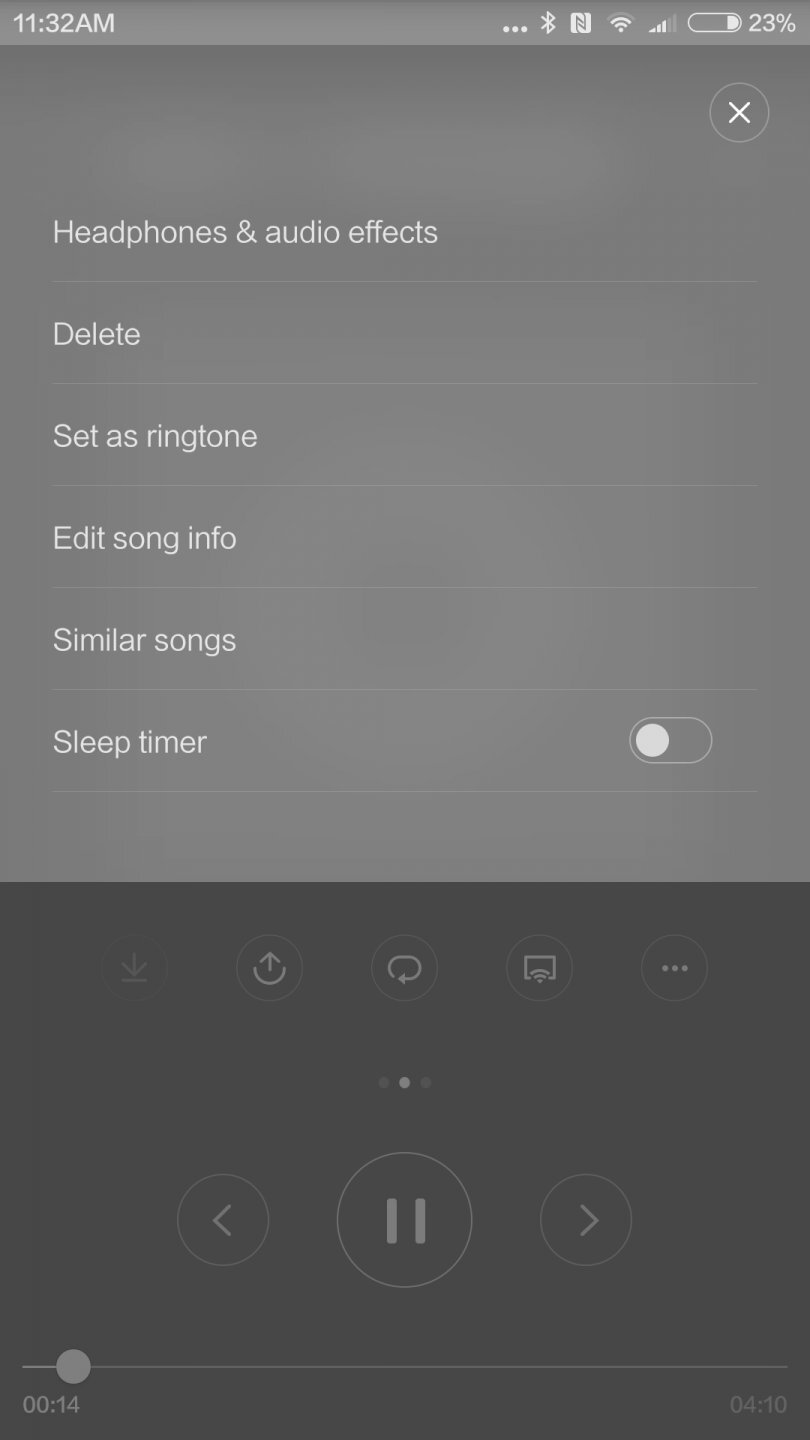Enable the Sleep timer toggle
This screenshot has height=1440, width=810.
click(x=670, y=740)
